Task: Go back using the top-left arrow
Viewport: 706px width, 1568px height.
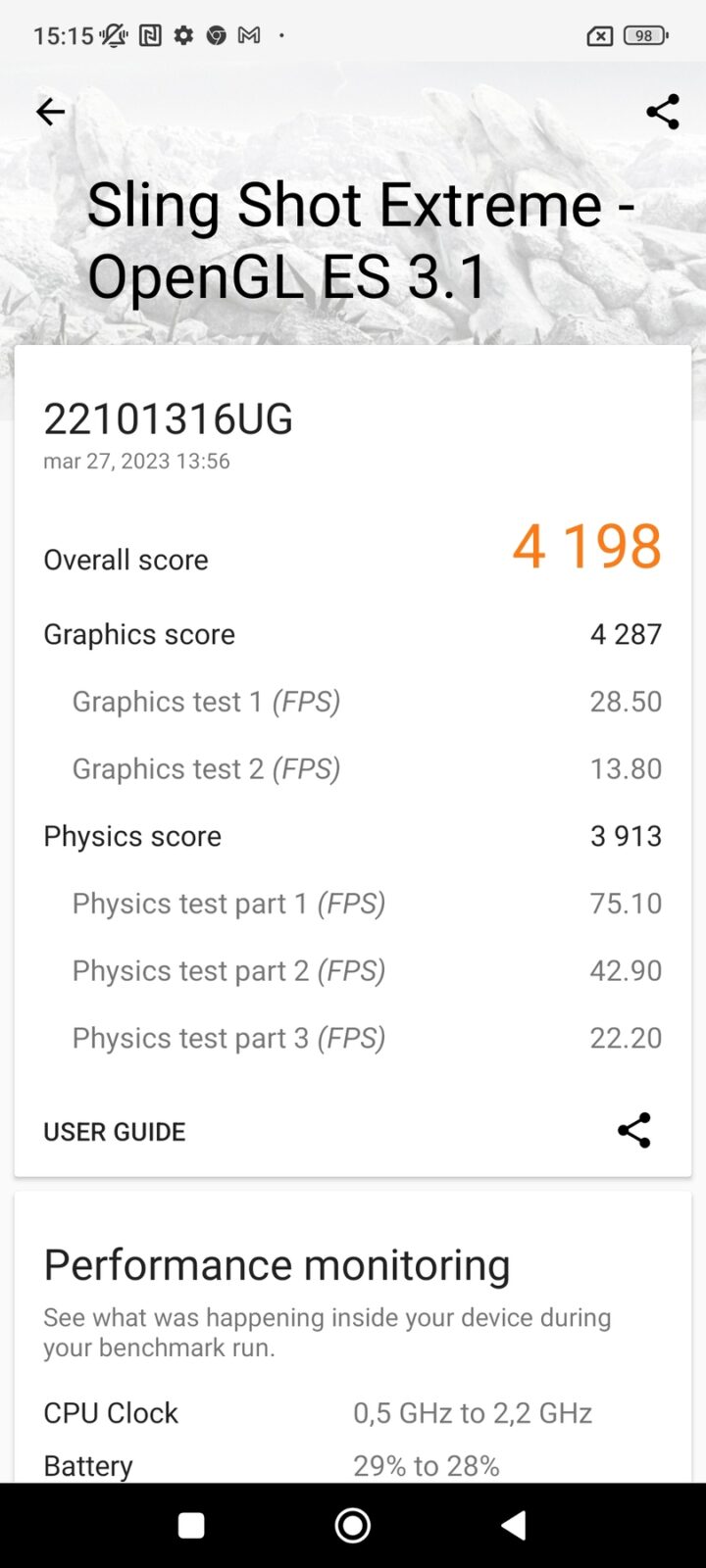Action: (x=50, y=112)
